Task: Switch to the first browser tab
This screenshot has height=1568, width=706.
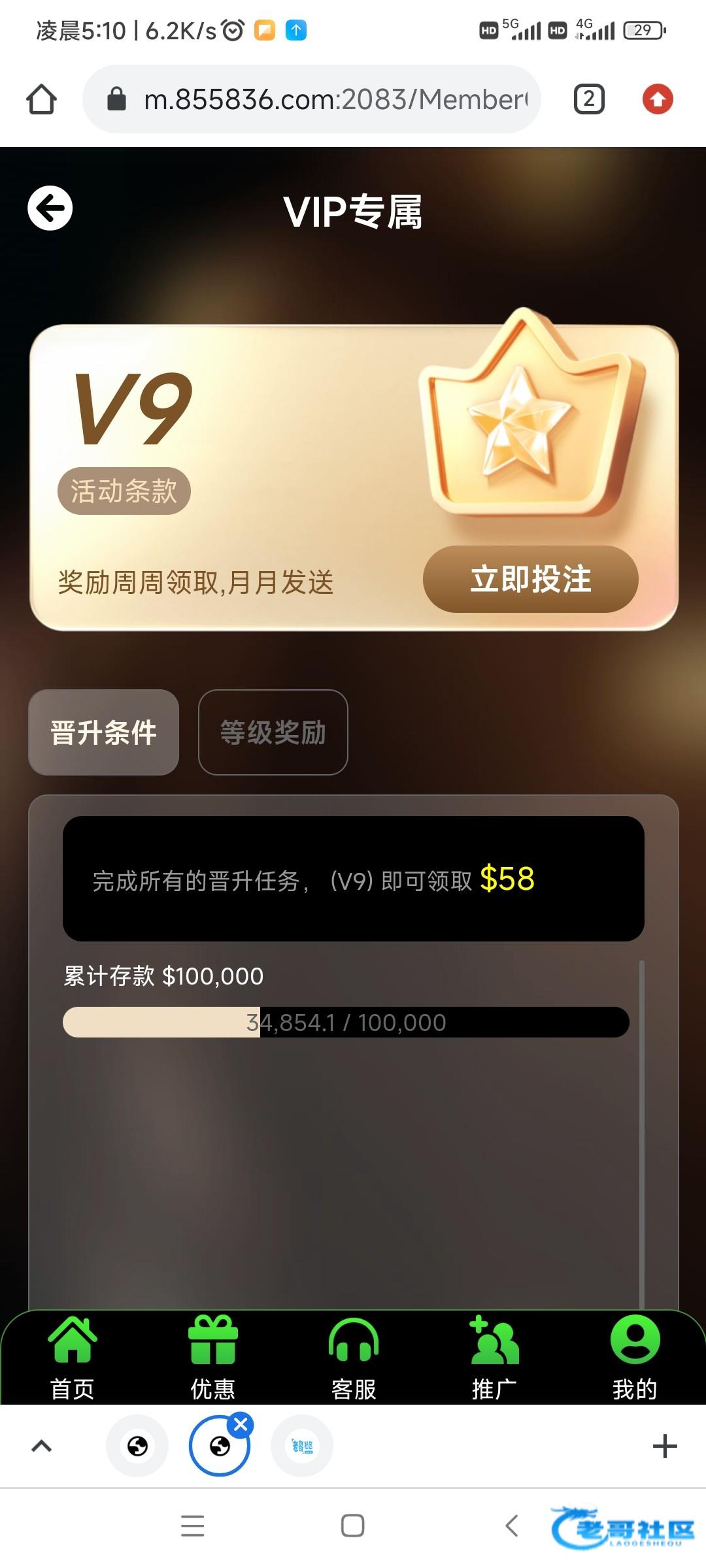Action: tap(137, 1446)
